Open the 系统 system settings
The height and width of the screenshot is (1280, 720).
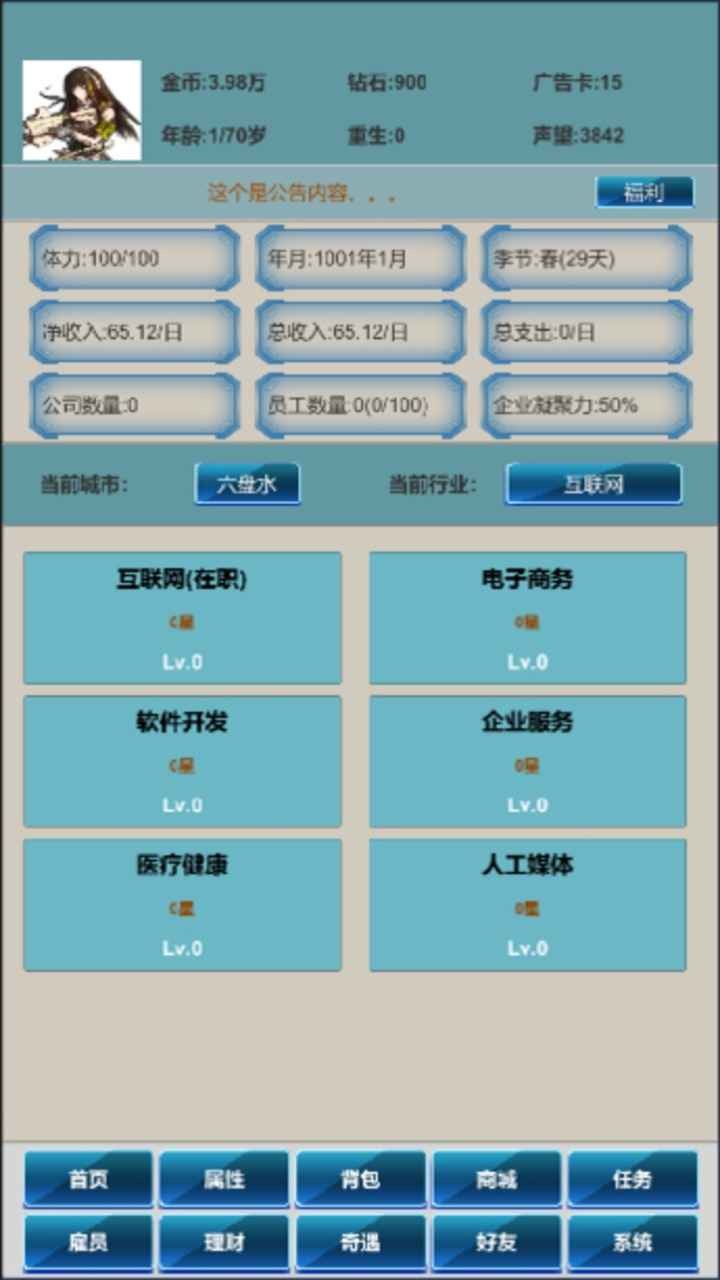pyautogui.click(x=632, y=1243)
